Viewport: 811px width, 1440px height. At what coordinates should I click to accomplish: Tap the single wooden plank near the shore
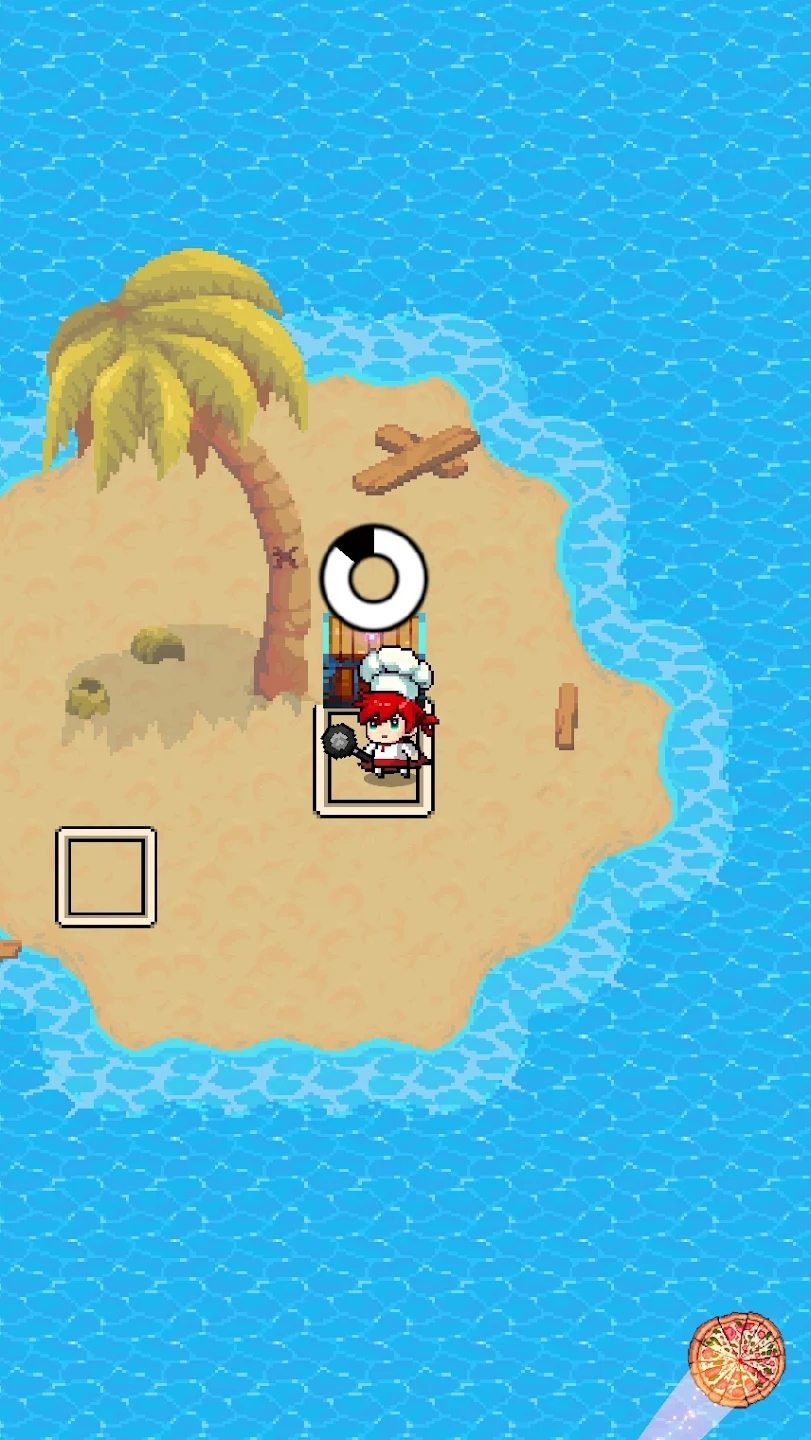click(567, 715)
